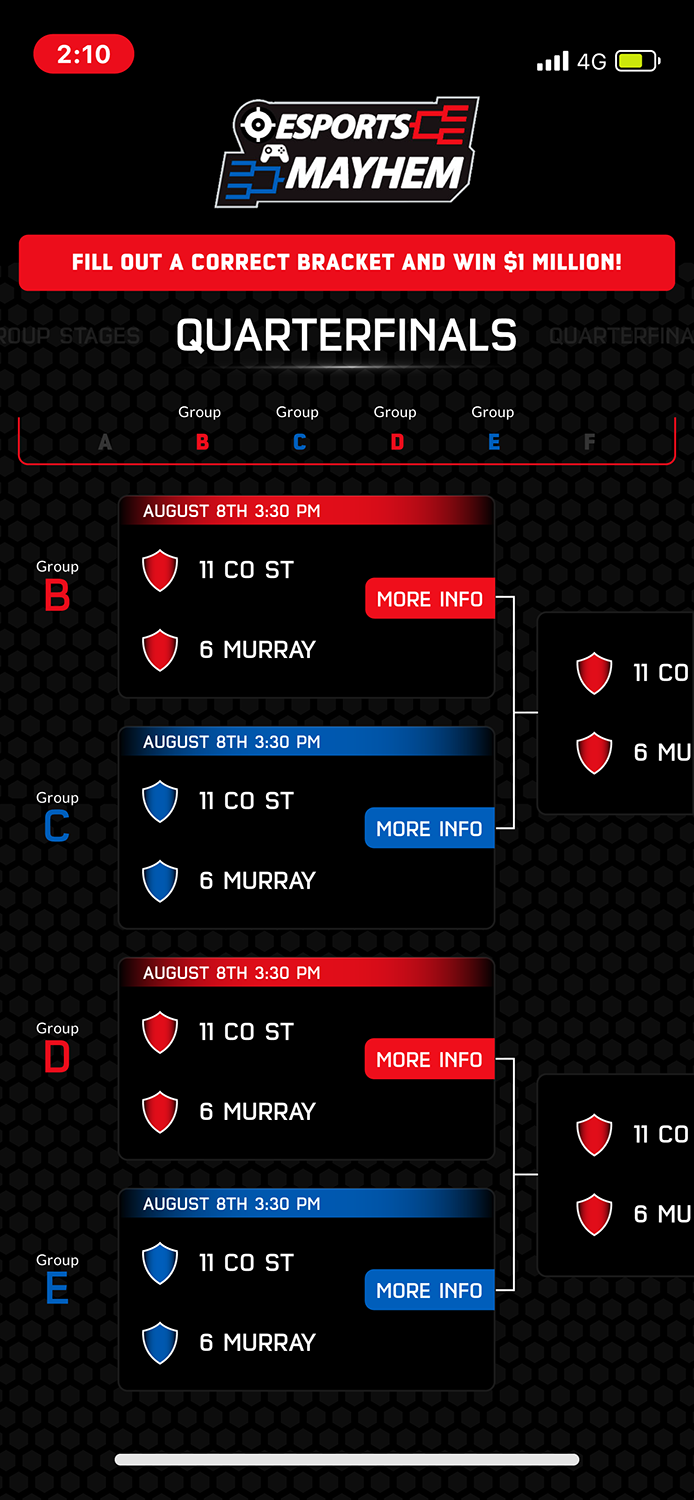Pick 6 MURRAY in Group E match
Viewport: 694px width, 1500px height.
(257, 1343)
